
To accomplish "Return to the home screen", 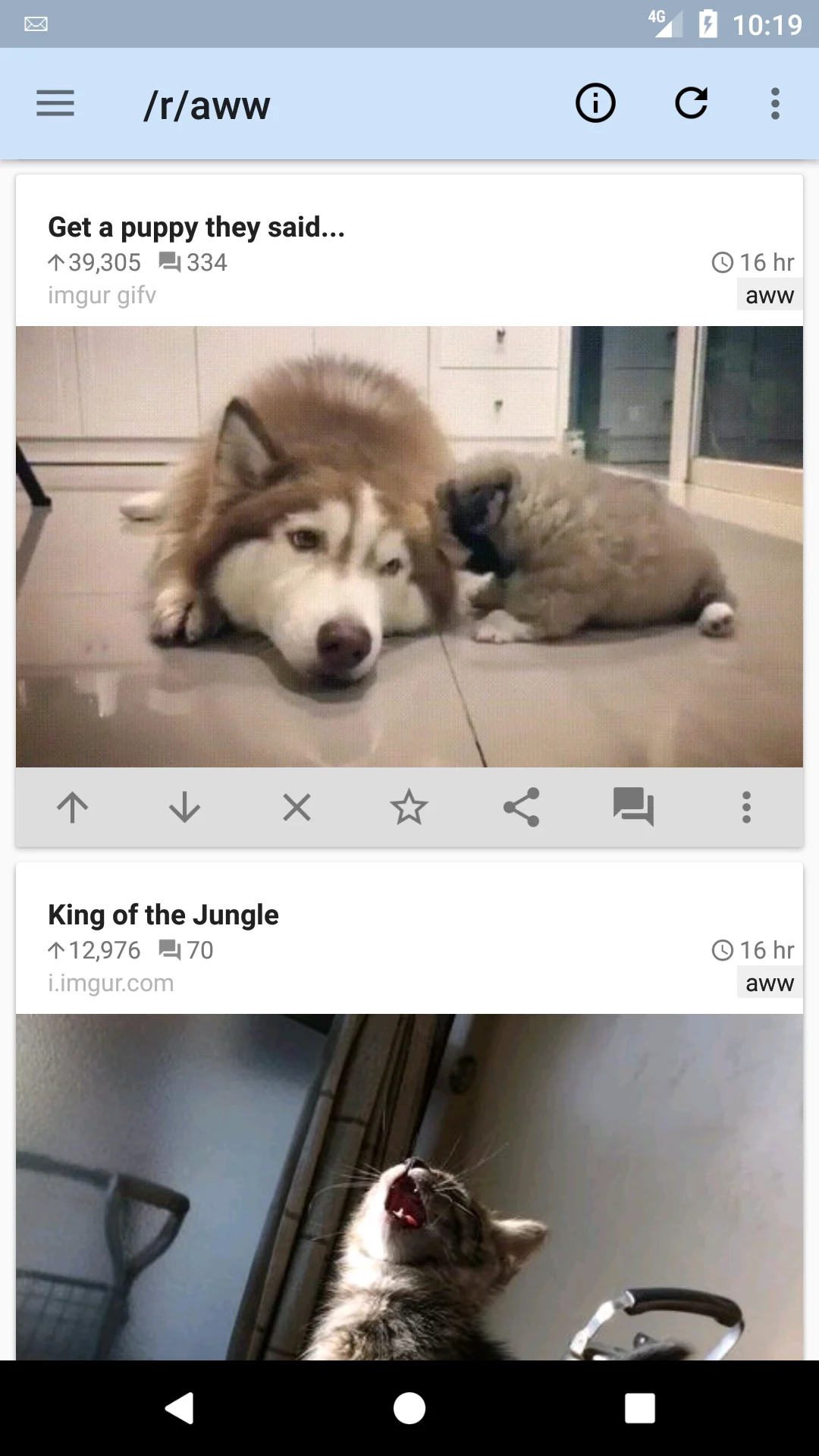I will [x=409, y=1408].
